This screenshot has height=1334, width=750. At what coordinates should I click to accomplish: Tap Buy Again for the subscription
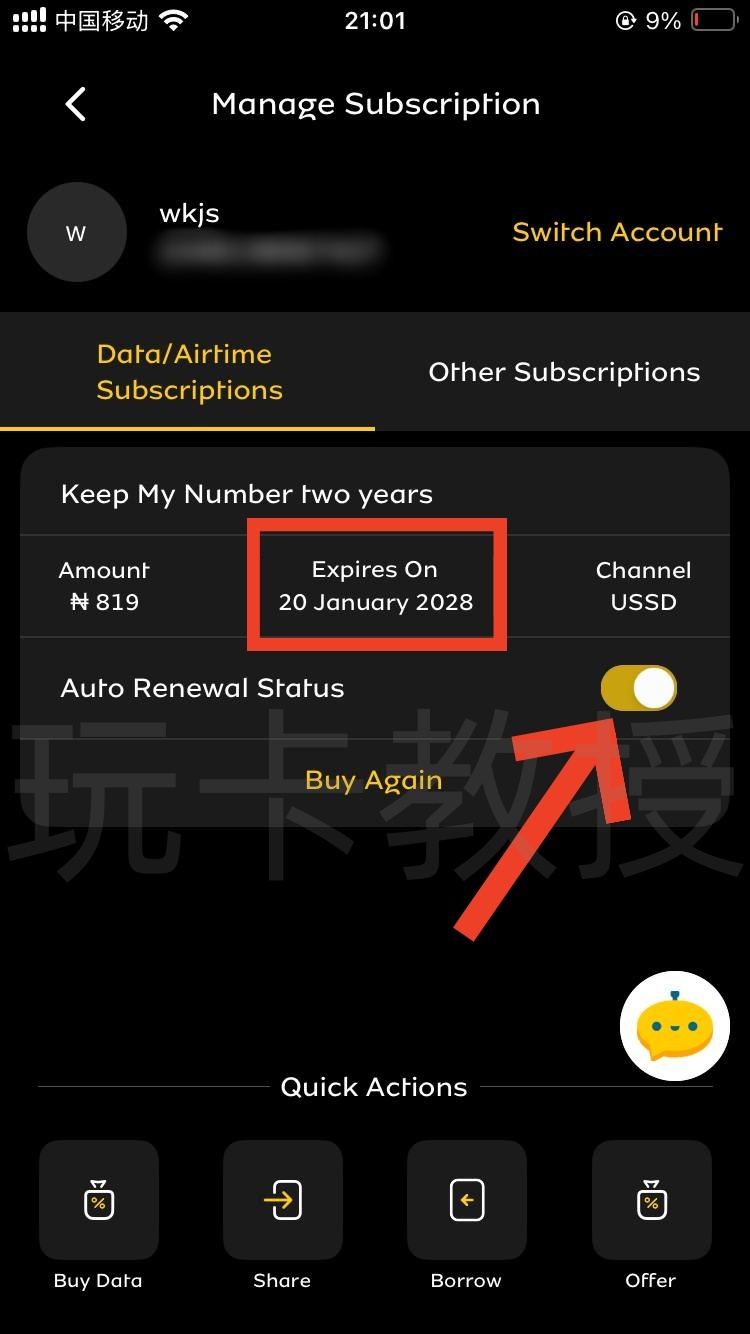click(372, 780)
